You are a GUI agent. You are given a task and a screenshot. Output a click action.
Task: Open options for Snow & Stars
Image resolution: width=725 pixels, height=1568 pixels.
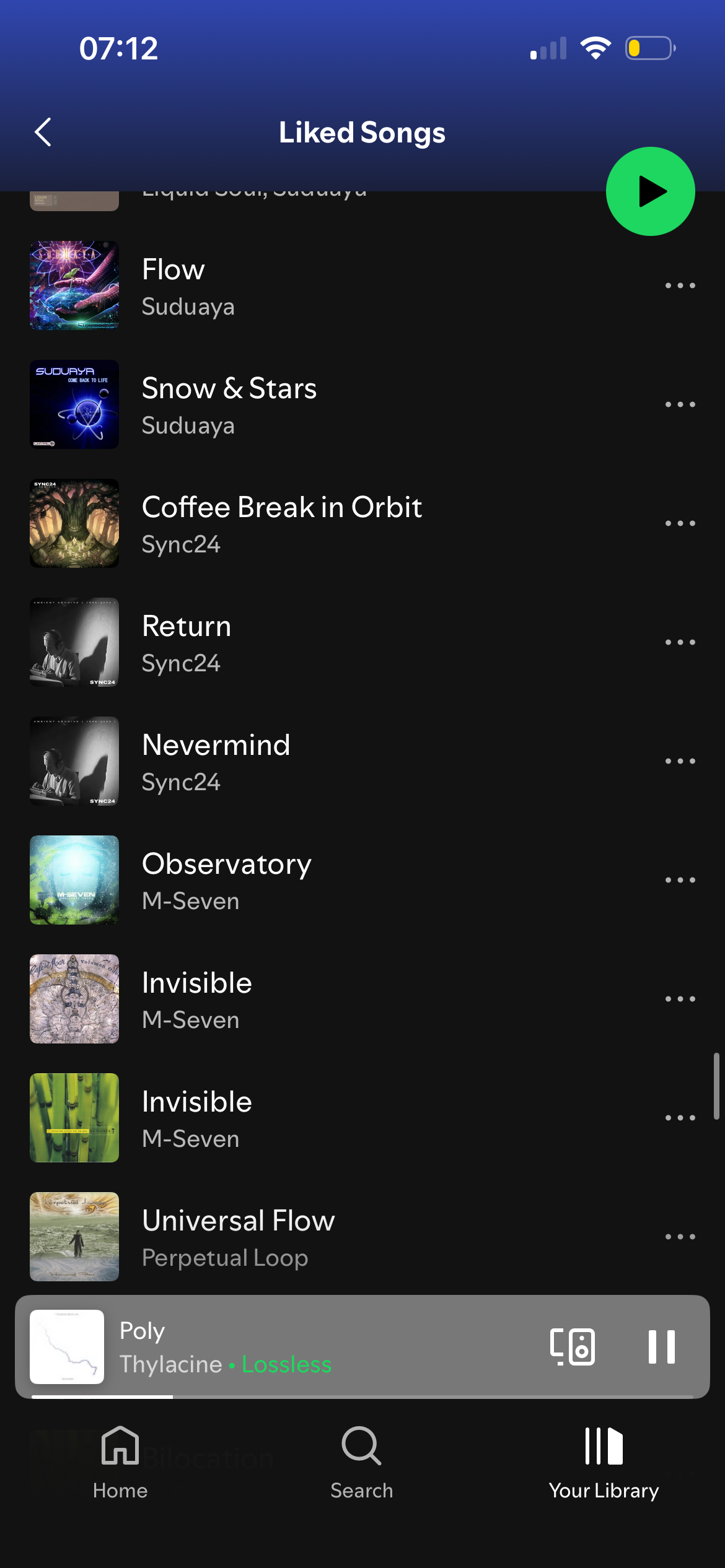tap(680, 405)
